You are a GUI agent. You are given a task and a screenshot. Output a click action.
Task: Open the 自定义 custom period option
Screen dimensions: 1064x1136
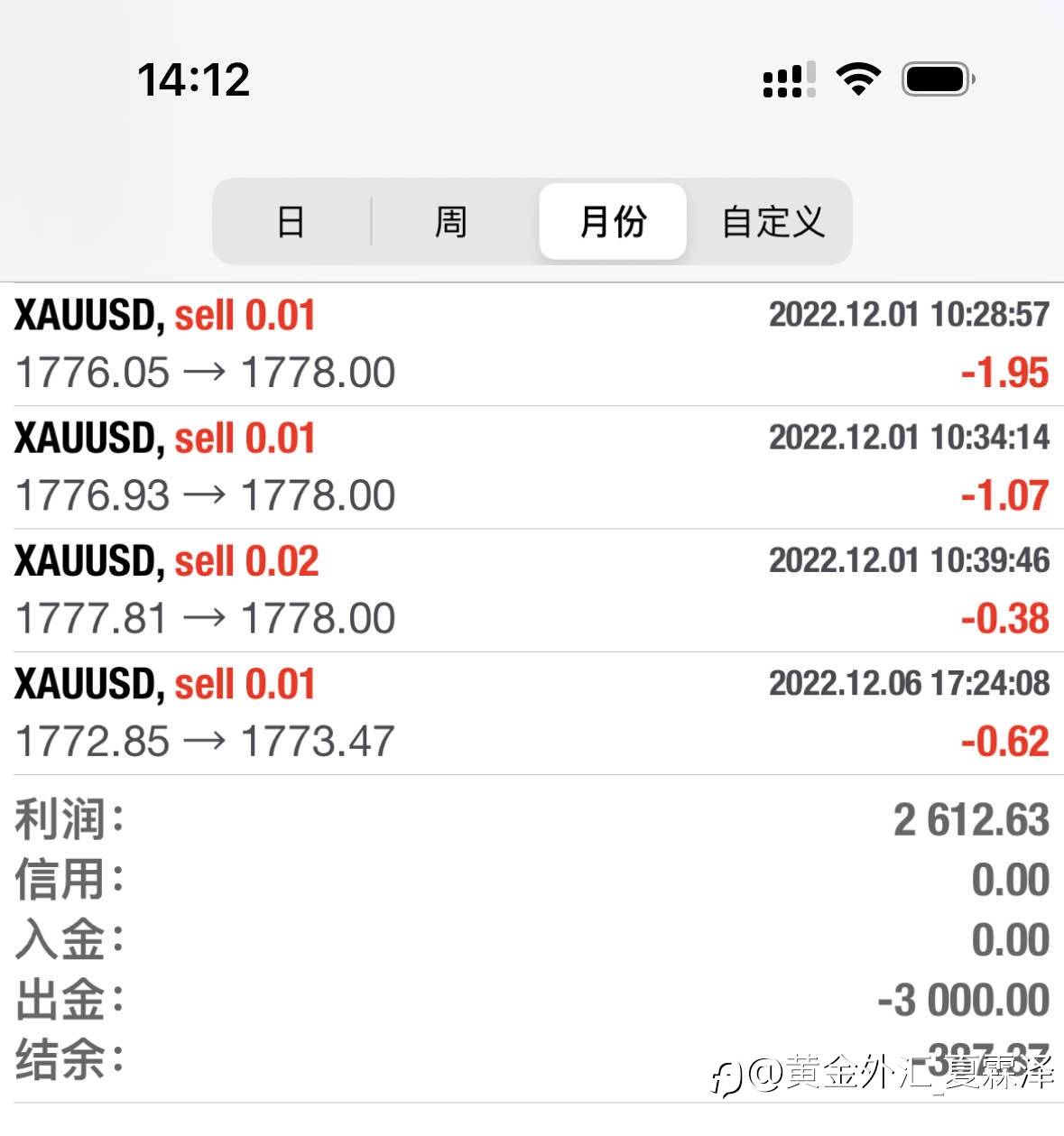pyautogui.click(x=773, y=221)
